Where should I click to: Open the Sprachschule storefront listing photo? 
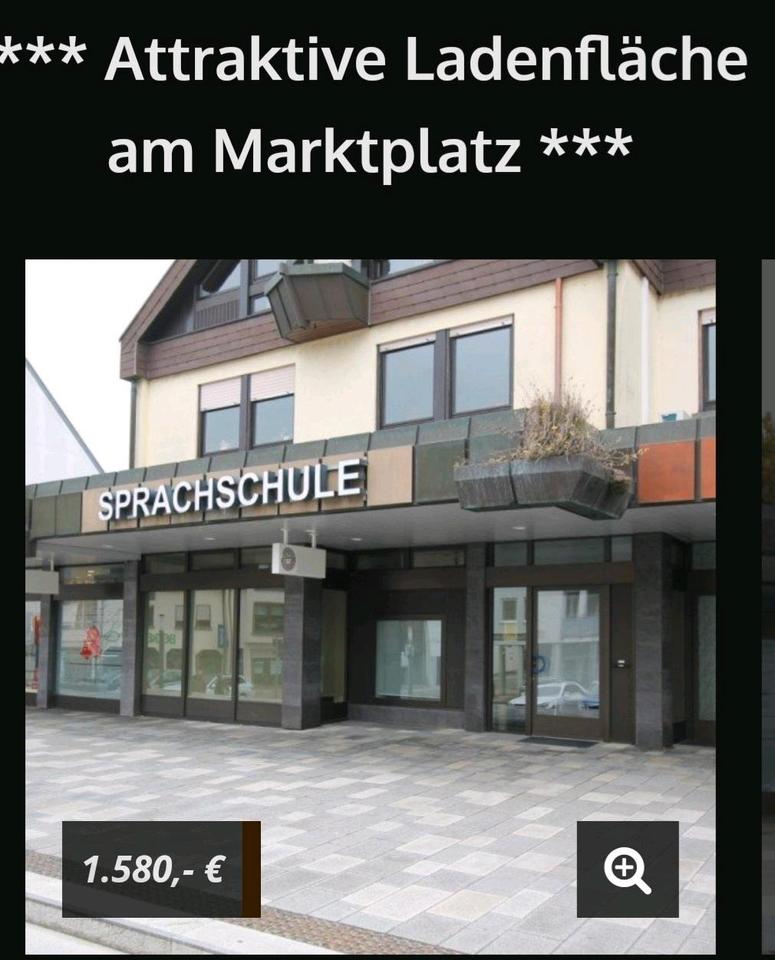tap(370, 560)
